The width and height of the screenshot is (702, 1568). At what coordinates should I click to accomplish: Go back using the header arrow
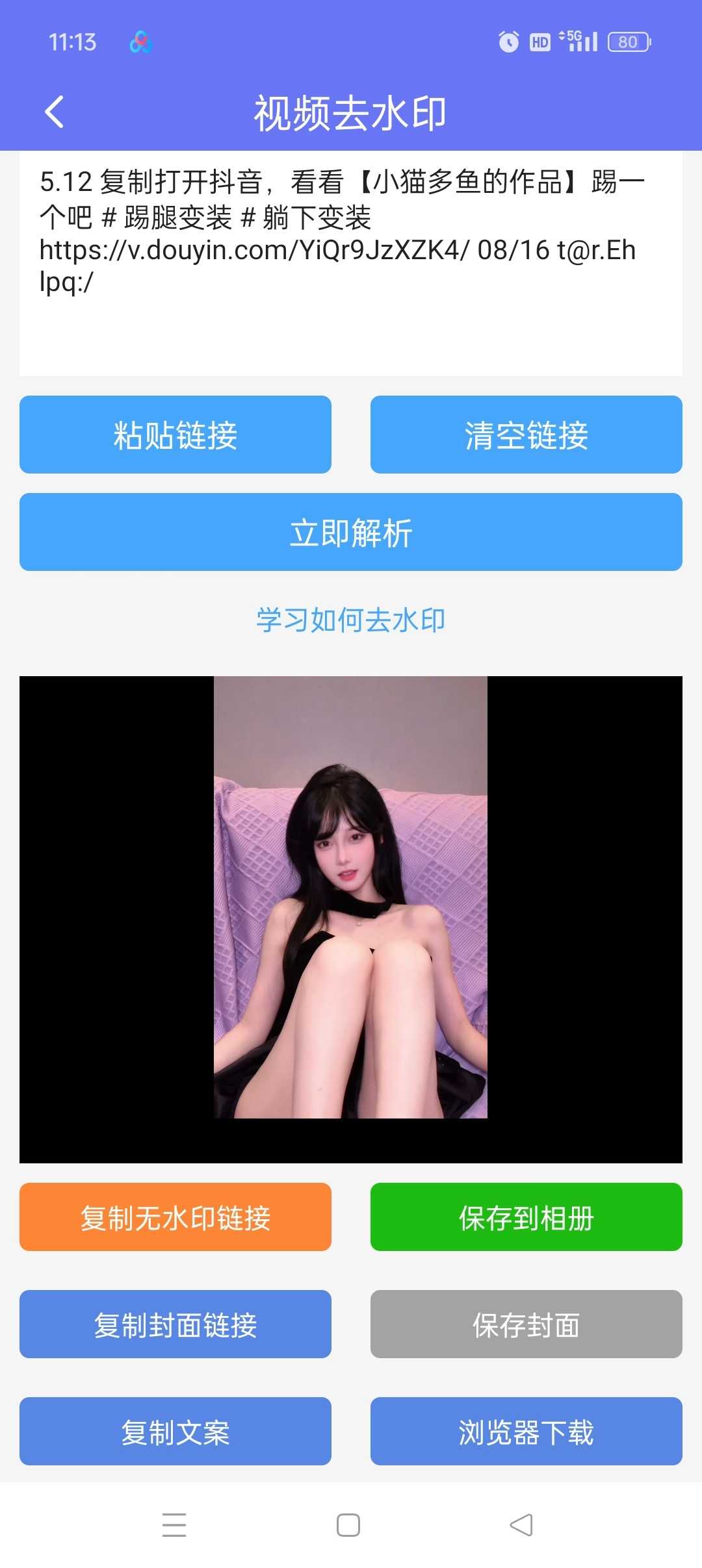point(55,112)
